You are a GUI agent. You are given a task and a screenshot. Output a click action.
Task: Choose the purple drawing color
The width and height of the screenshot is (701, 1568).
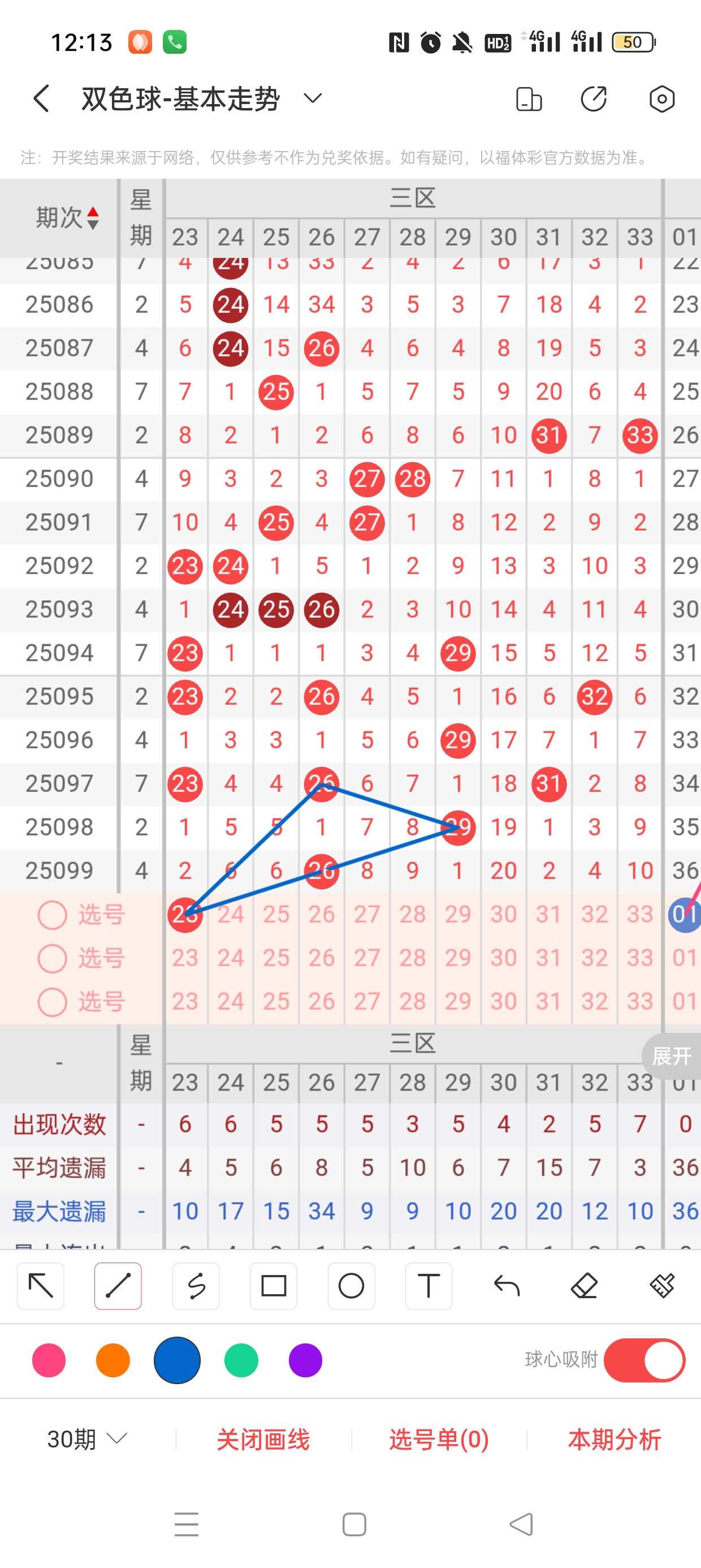305,1360
